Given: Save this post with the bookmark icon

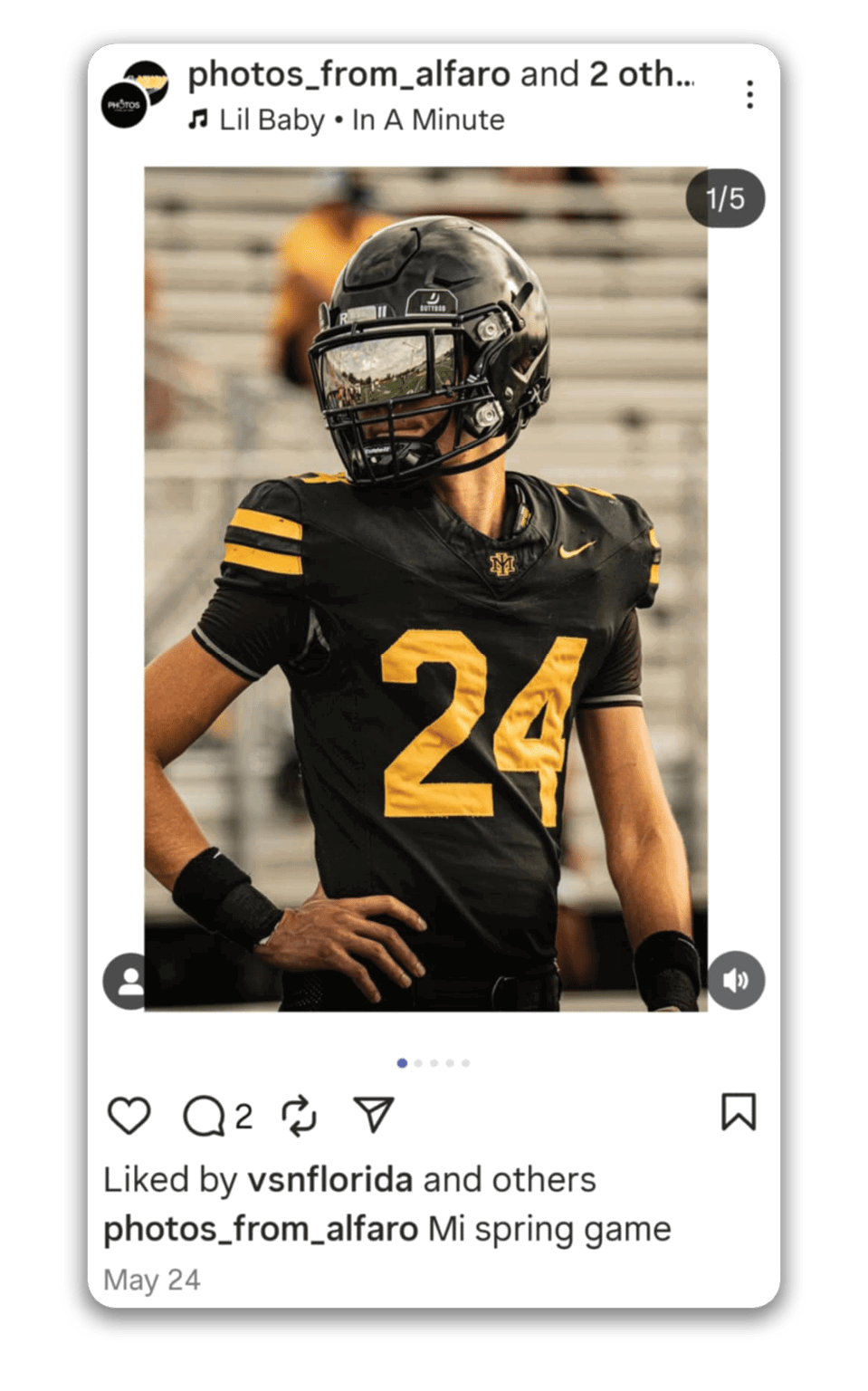Looking at the screenshot, I should [x=738, y=1112].
